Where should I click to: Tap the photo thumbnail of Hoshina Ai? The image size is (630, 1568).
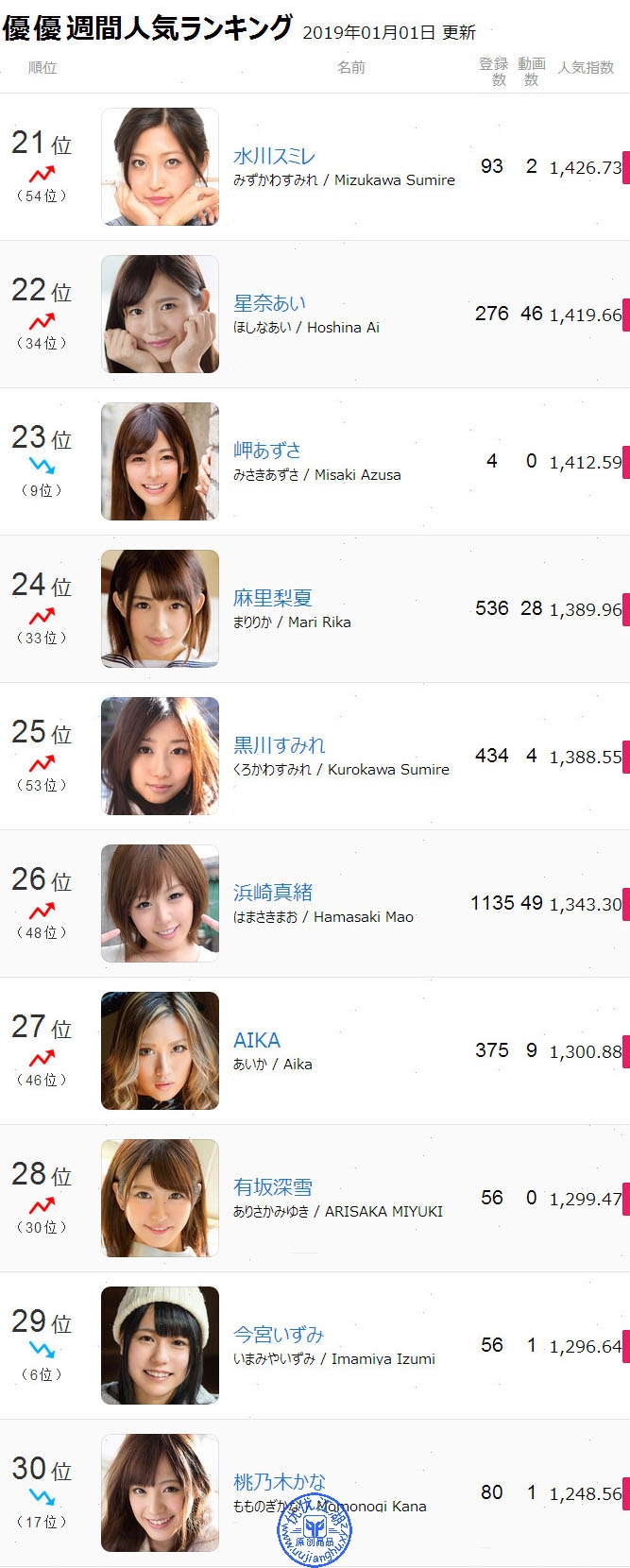[160, 314]
